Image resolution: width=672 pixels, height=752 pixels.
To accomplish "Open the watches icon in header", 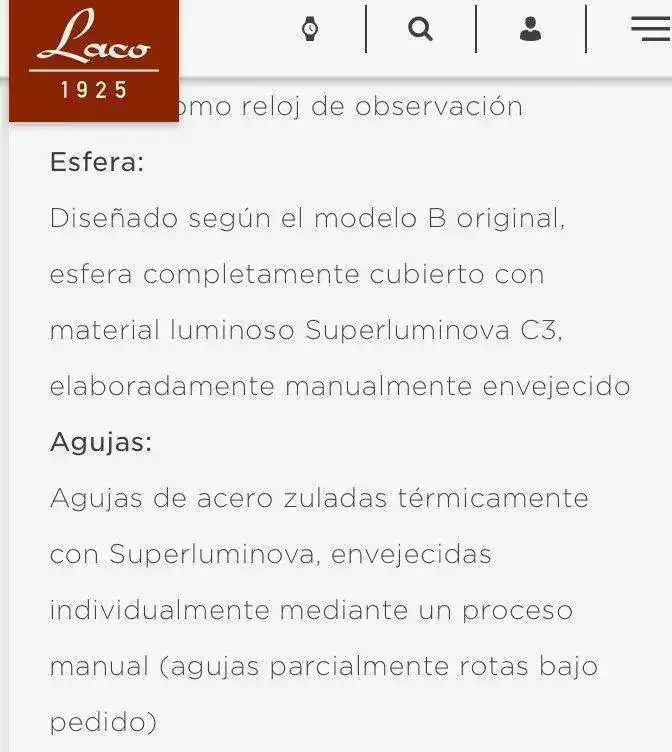I will coord(310,29).
